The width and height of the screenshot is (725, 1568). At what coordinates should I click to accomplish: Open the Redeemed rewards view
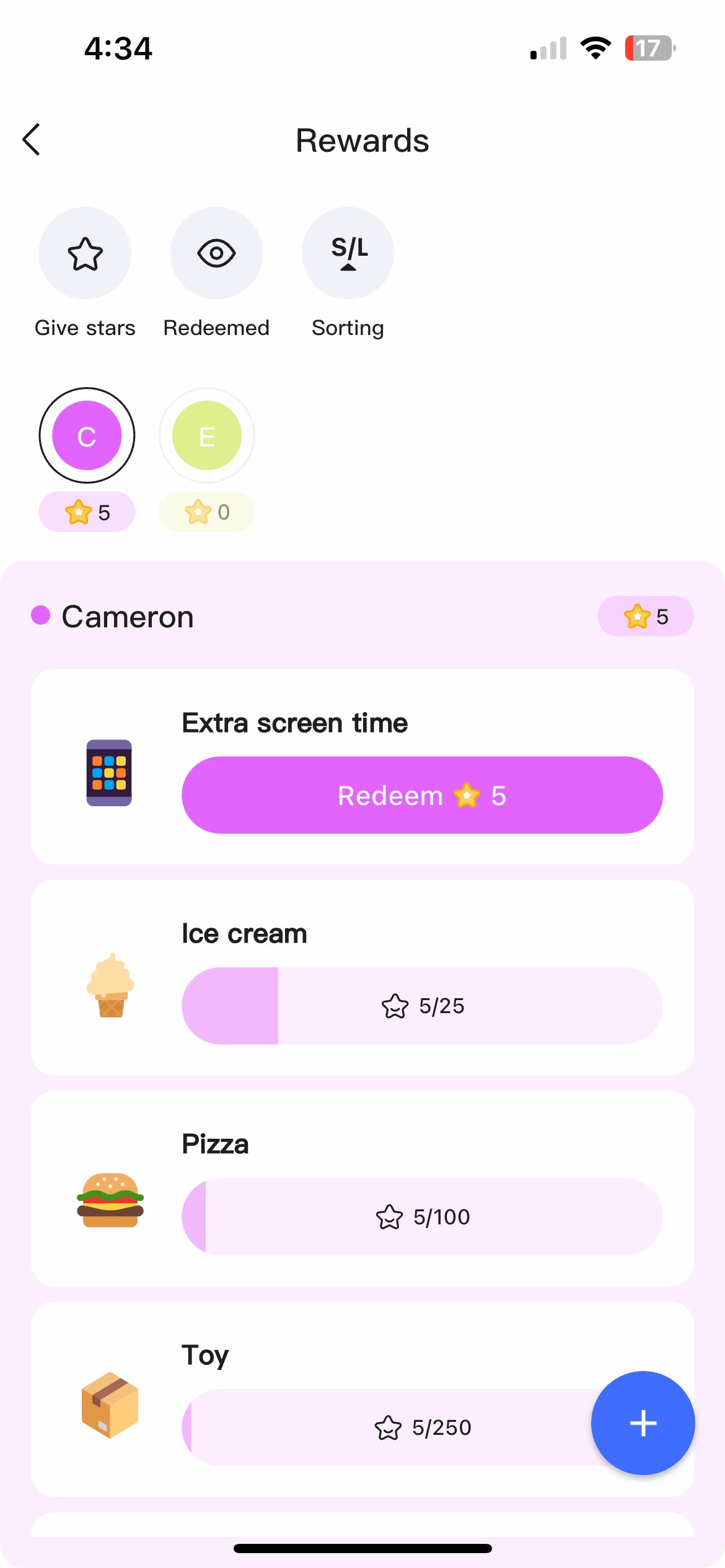tap(216, 253)
